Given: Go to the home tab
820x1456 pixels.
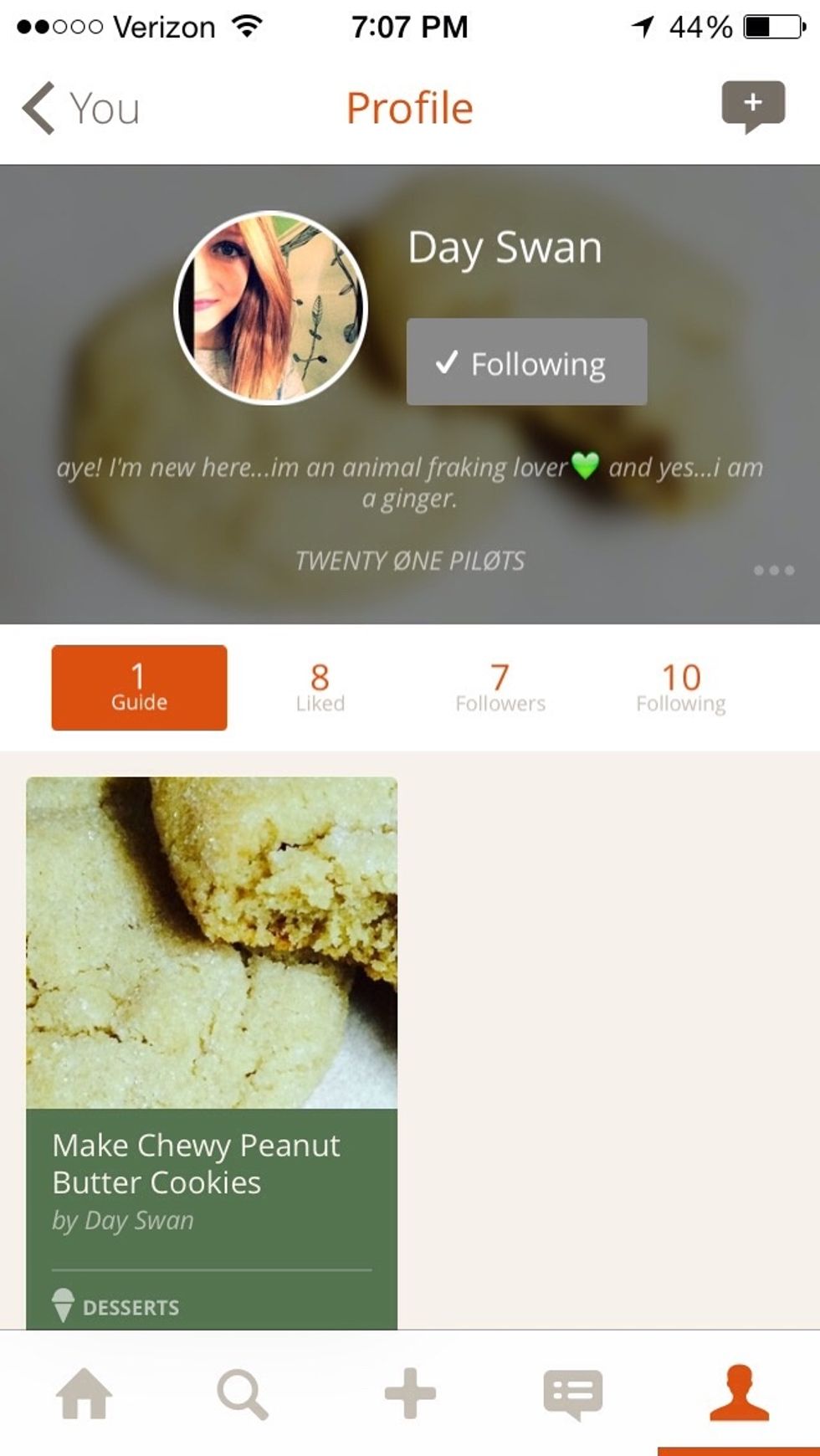Looking at the screenshot, I should (x=84, y=1394).
